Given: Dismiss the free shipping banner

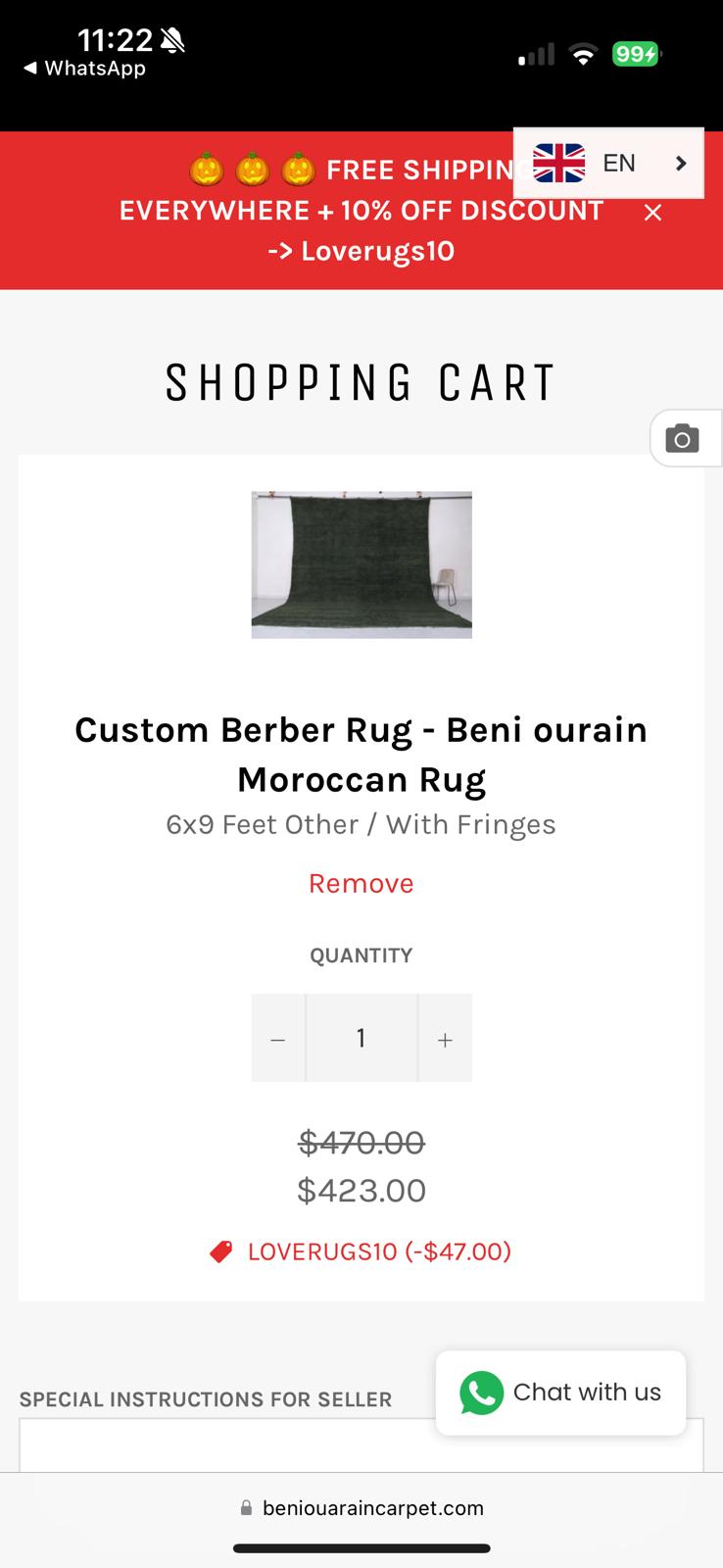Looking at the screenshot, I should coord(652,213).
